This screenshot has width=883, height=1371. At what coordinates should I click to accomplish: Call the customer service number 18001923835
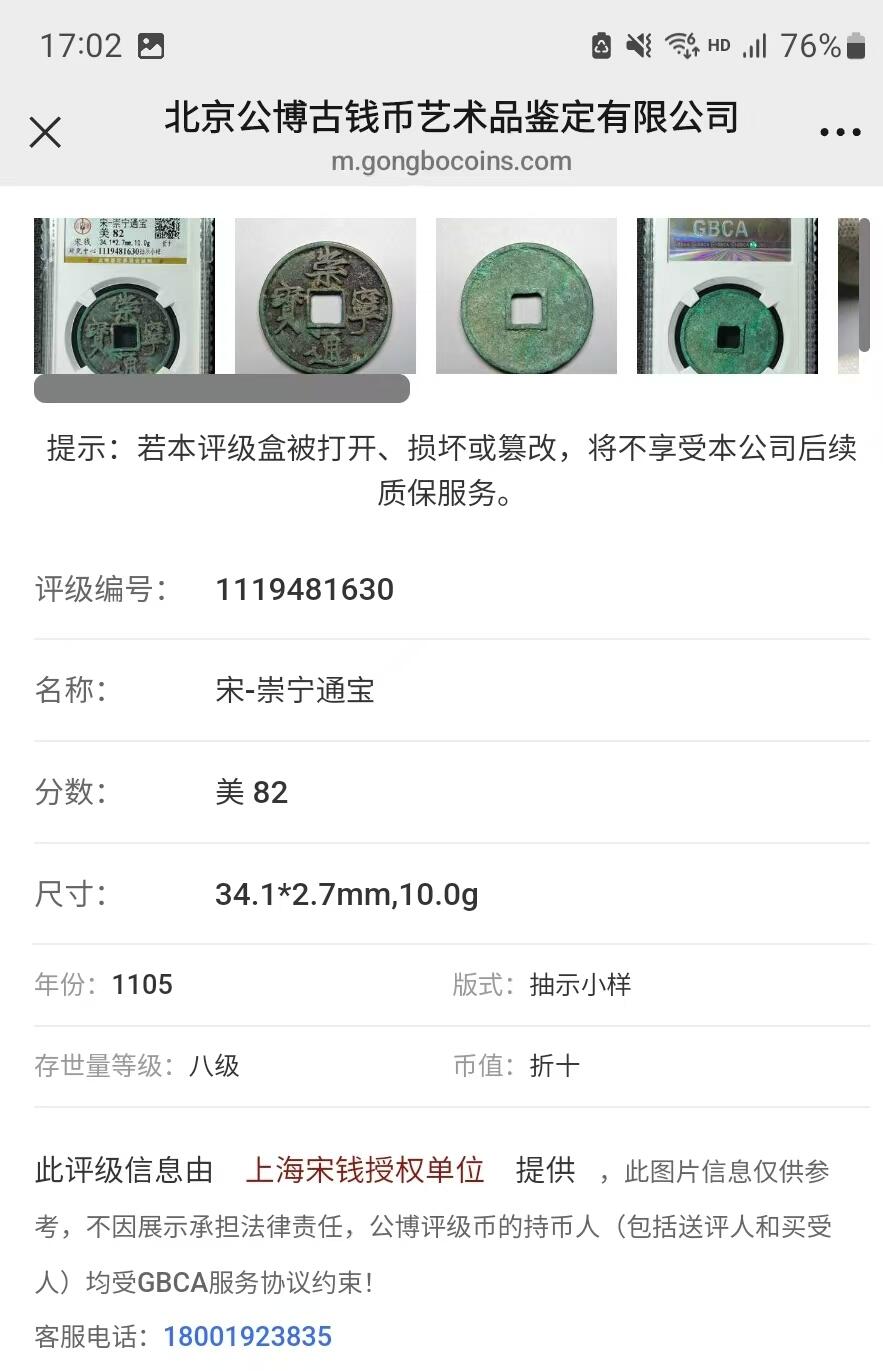(248, 1336)
